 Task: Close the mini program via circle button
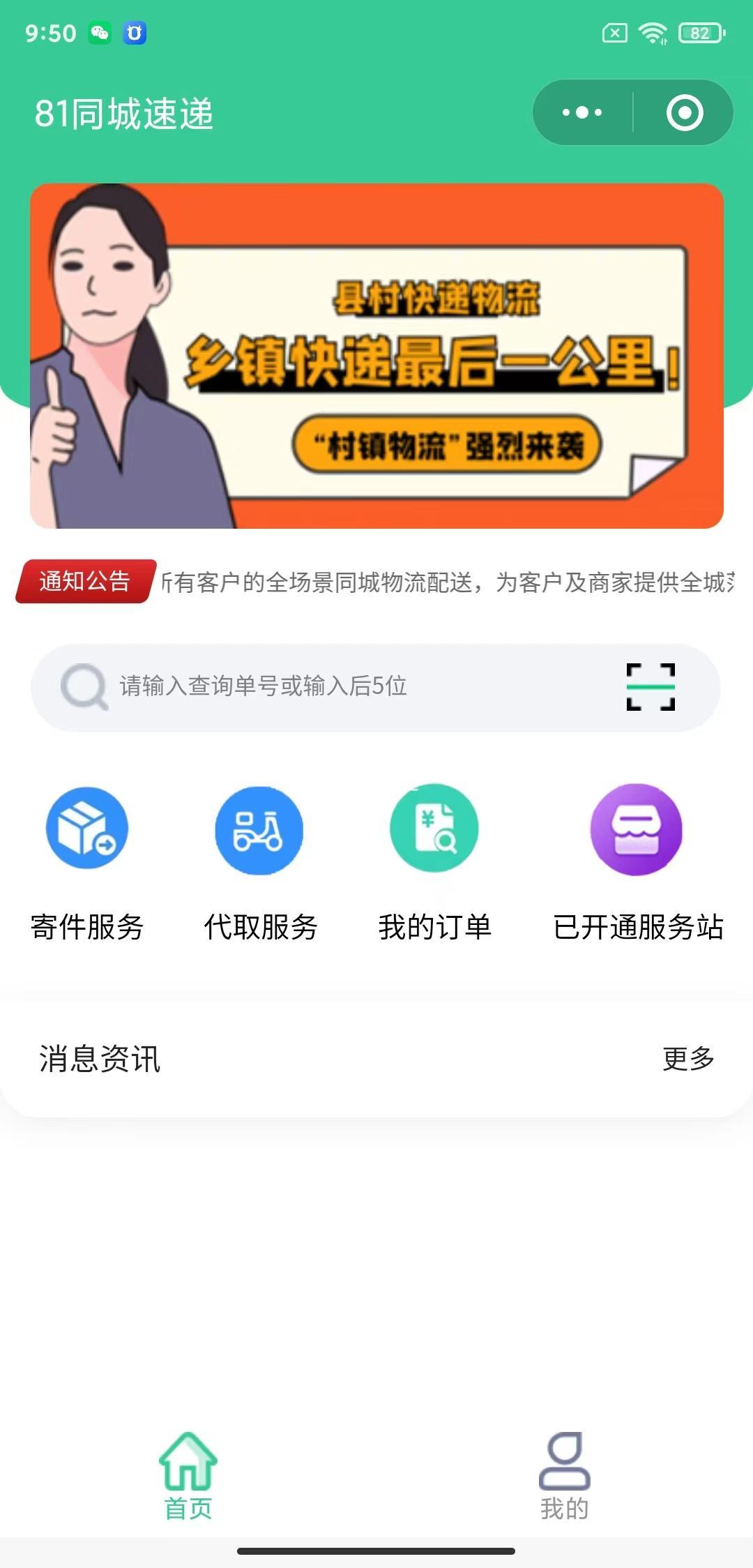684,112
